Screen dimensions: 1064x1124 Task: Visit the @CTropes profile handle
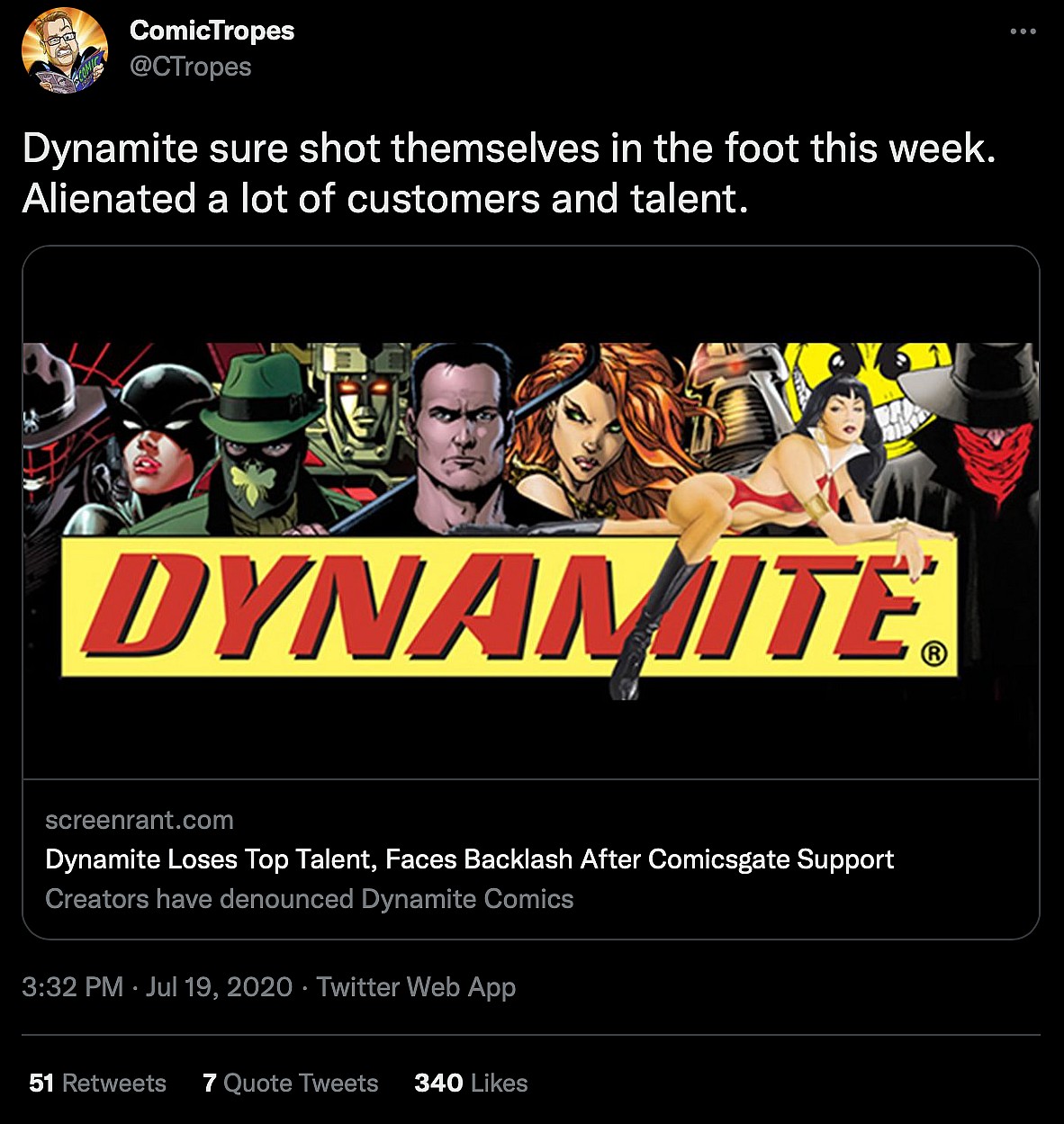(190, 67)
